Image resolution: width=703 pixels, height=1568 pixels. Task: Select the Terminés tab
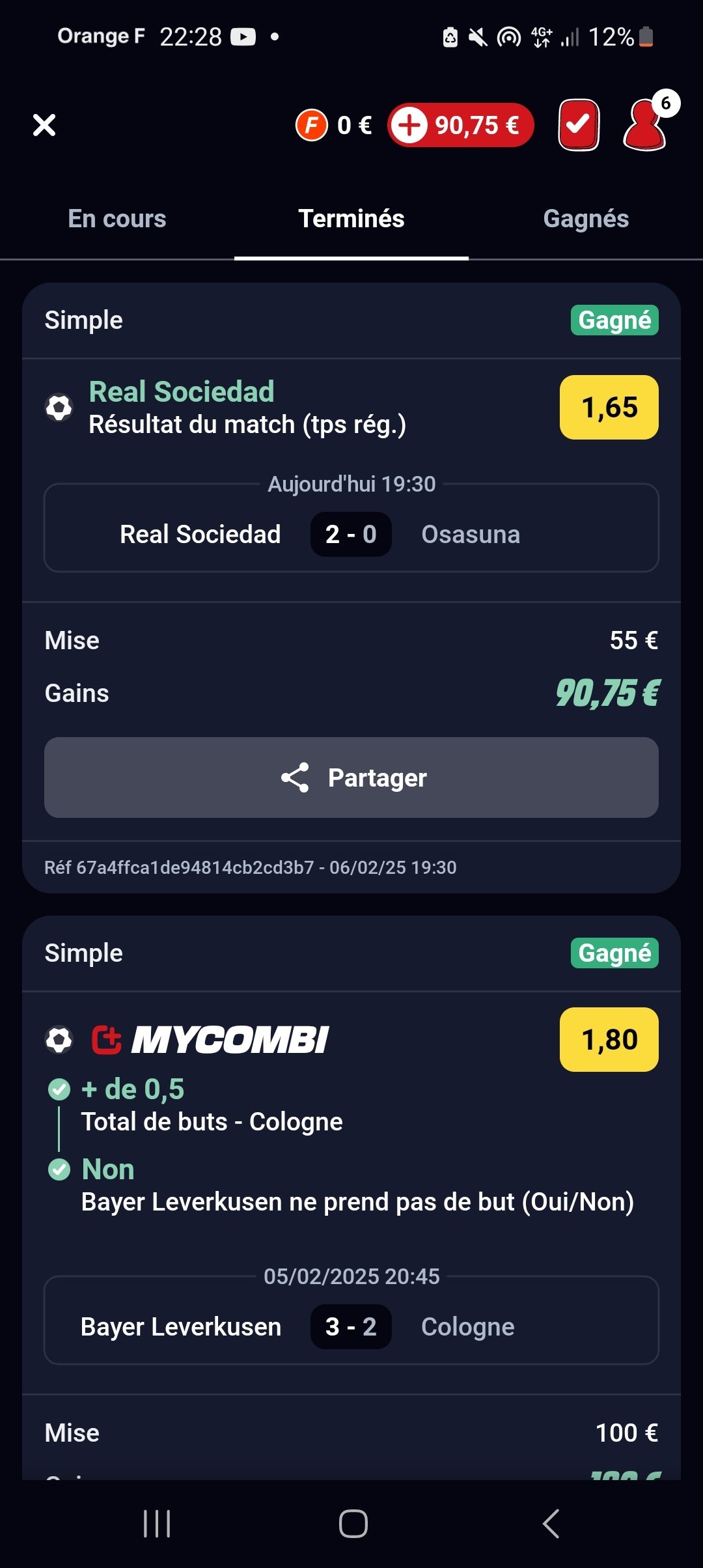click(x=351, y=219)
